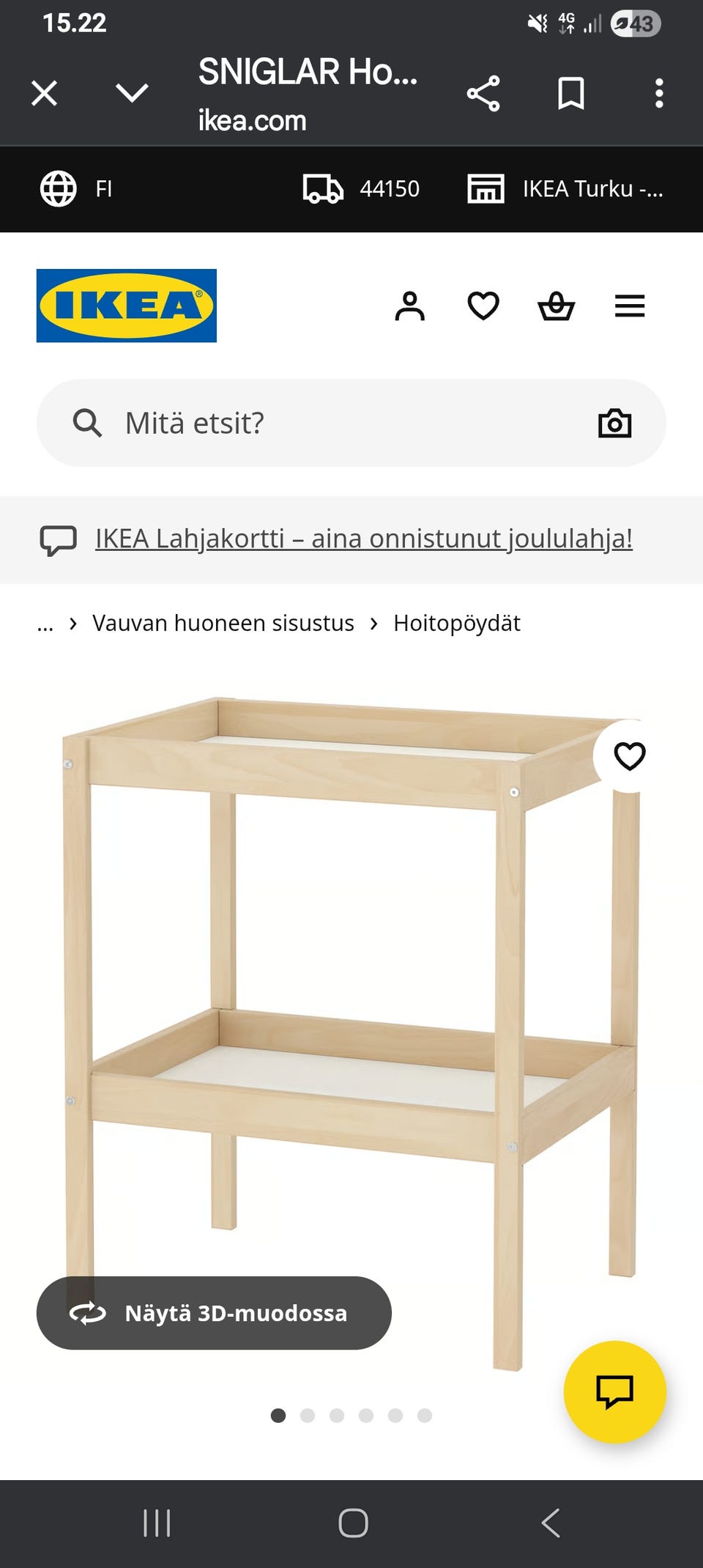
Task: Open the language selector globe icon
Action: click(x=59, y=188)
